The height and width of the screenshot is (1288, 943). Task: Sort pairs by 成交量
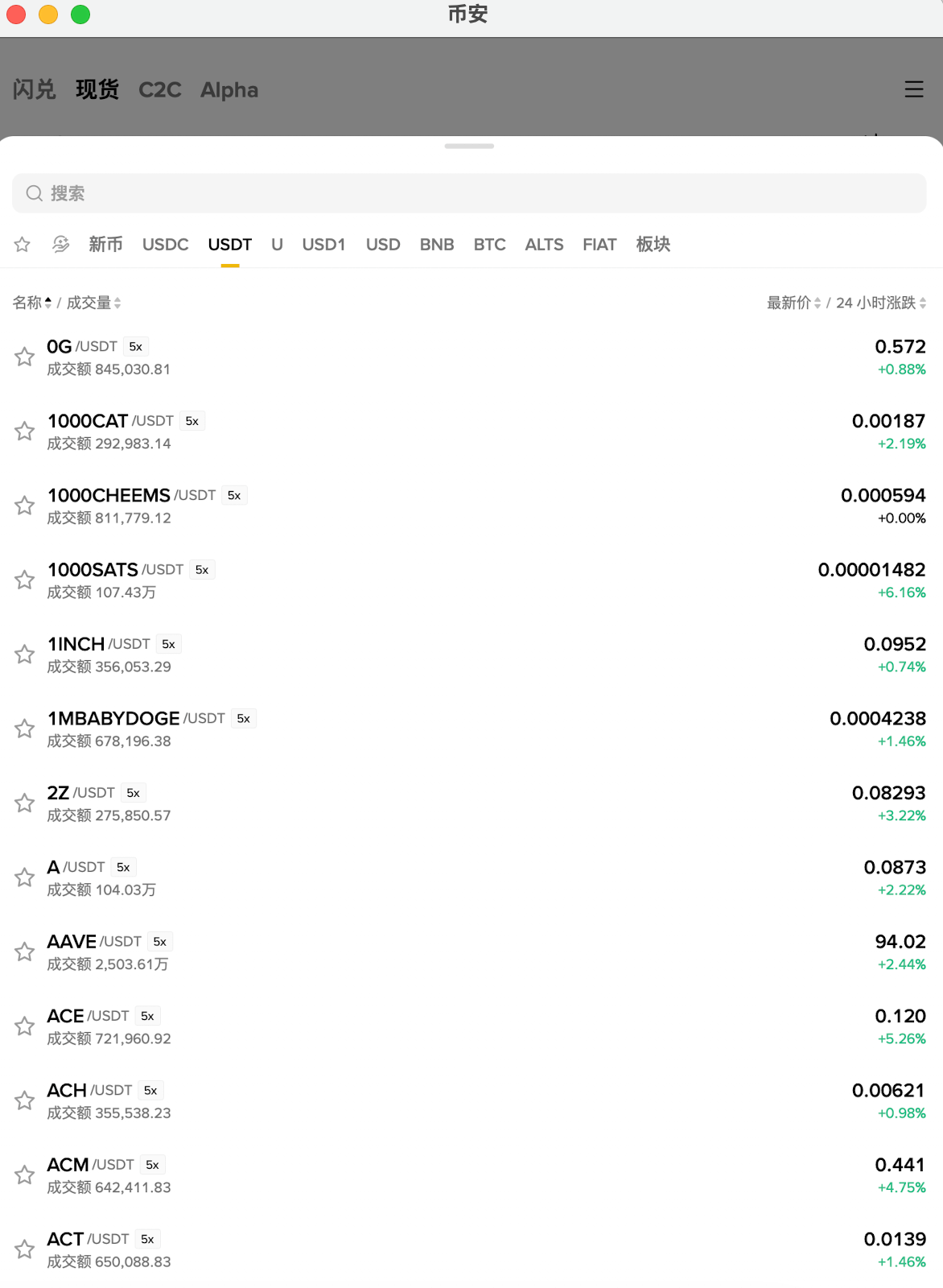coord(93,303)
